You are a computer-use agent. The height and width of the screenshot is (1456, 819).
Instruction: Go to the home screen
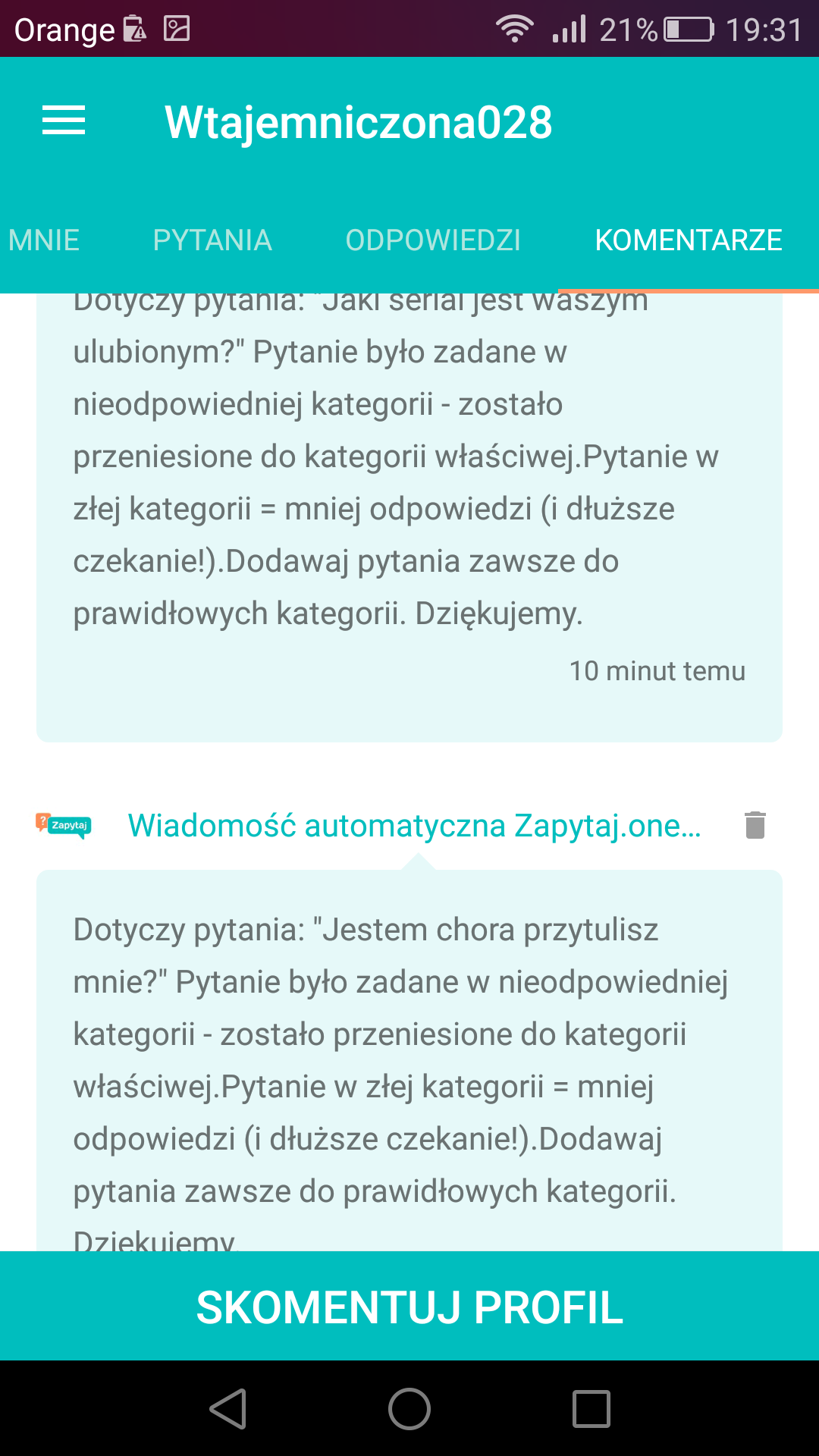click(x=409, y=1409)
